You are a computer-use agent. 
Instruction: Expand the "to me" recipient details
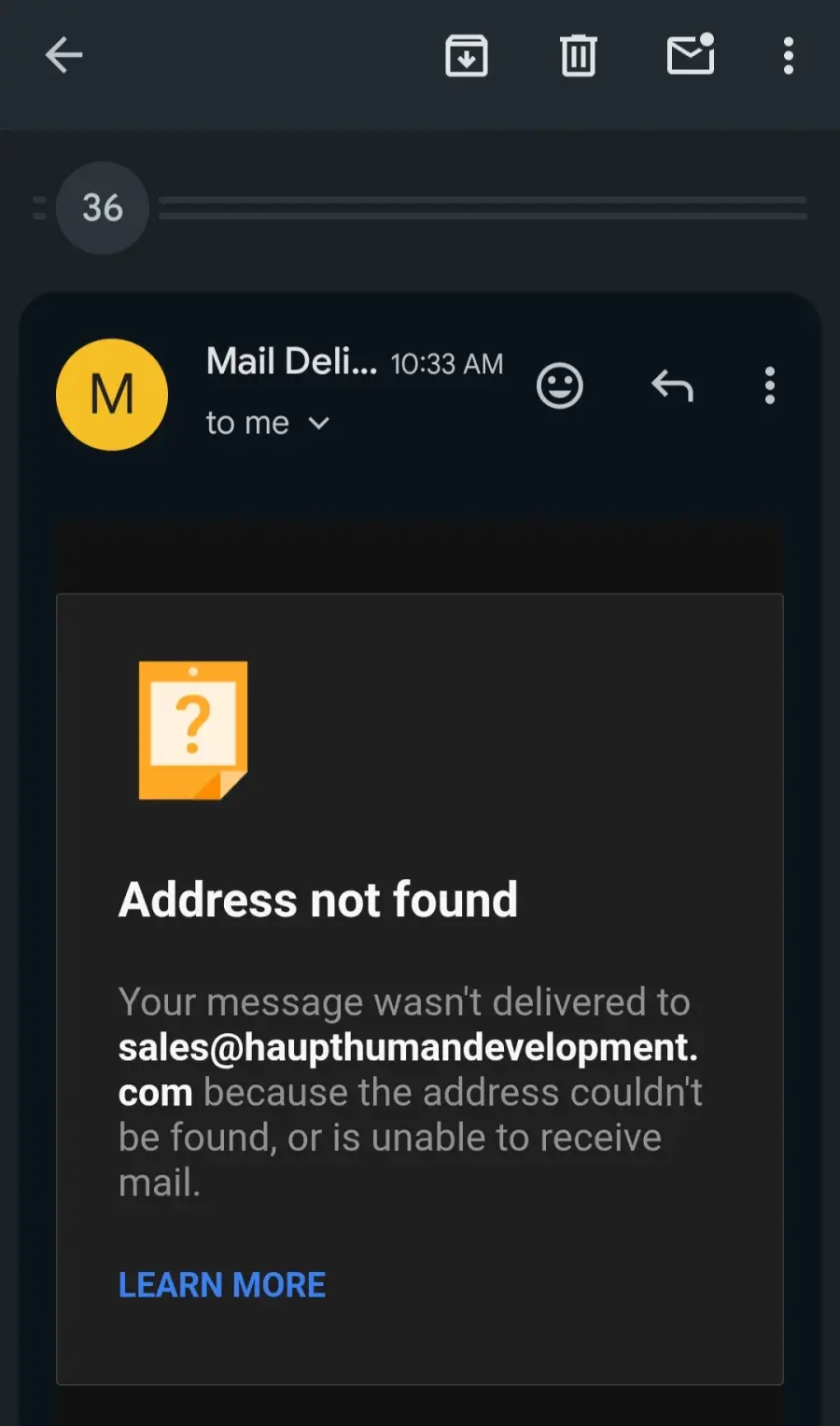coord(268,423)
